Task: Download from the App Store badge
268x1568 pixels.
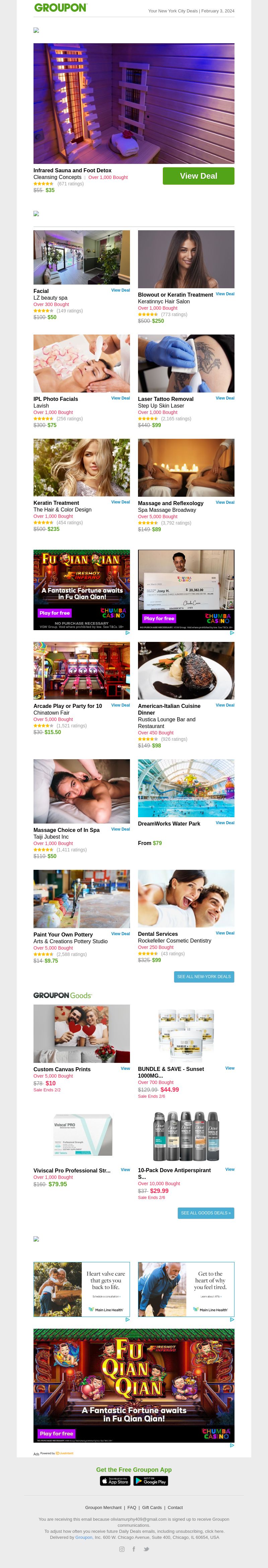Action: click(x=116, y=1481)
